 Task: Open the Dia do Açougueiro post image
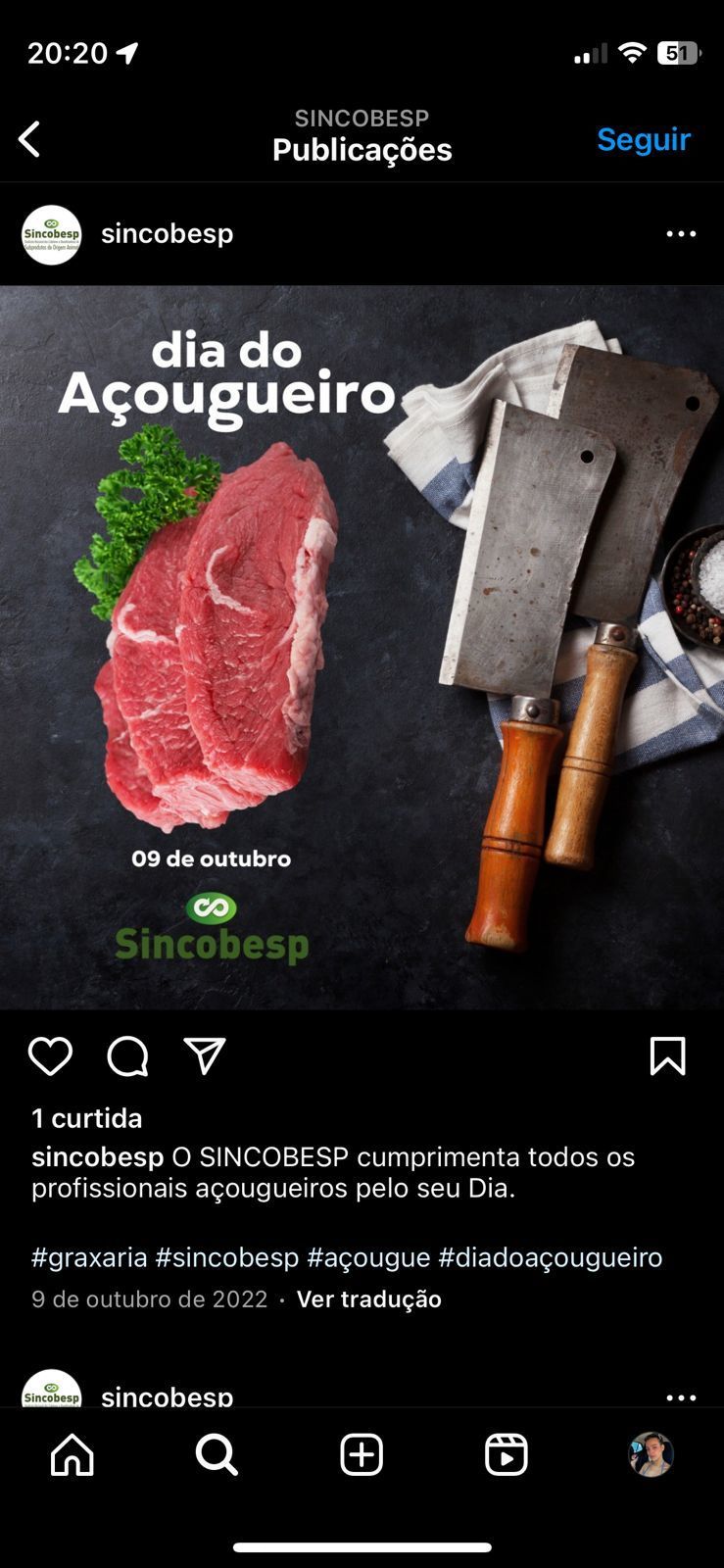click(362, 647)
